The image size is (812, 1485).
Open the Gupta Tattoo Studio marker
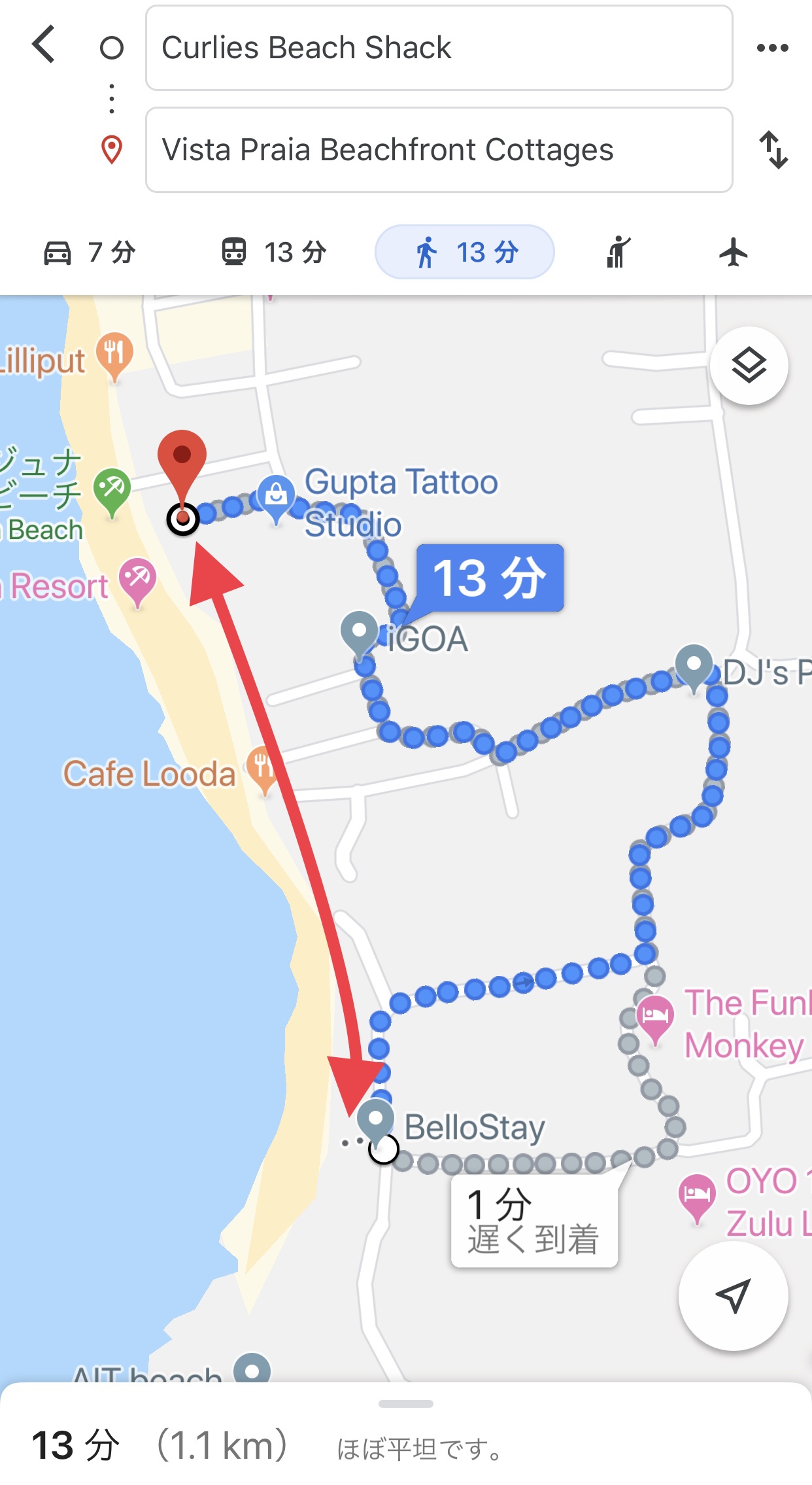[x=276, y=498]
